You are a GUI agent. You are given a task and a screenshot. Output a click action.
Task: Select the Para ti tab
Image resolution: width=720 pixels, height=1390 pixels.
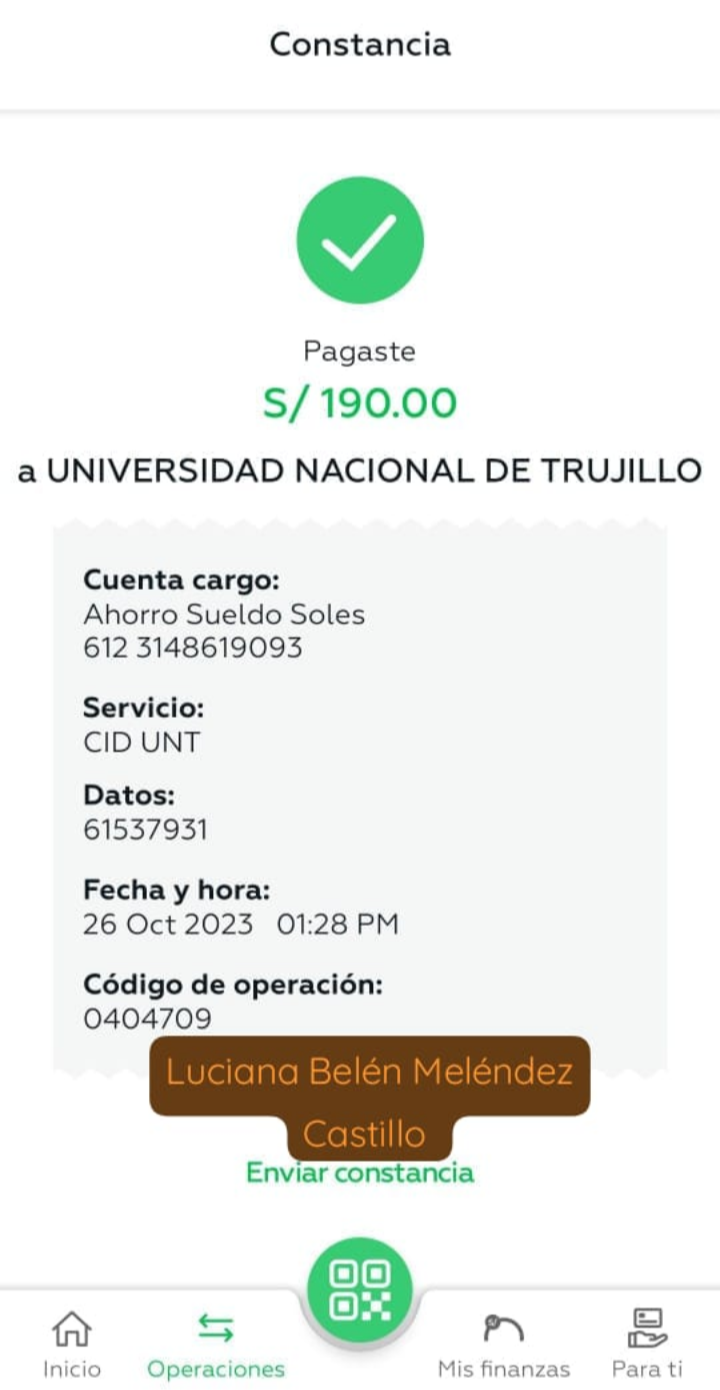click(647, 1343)
